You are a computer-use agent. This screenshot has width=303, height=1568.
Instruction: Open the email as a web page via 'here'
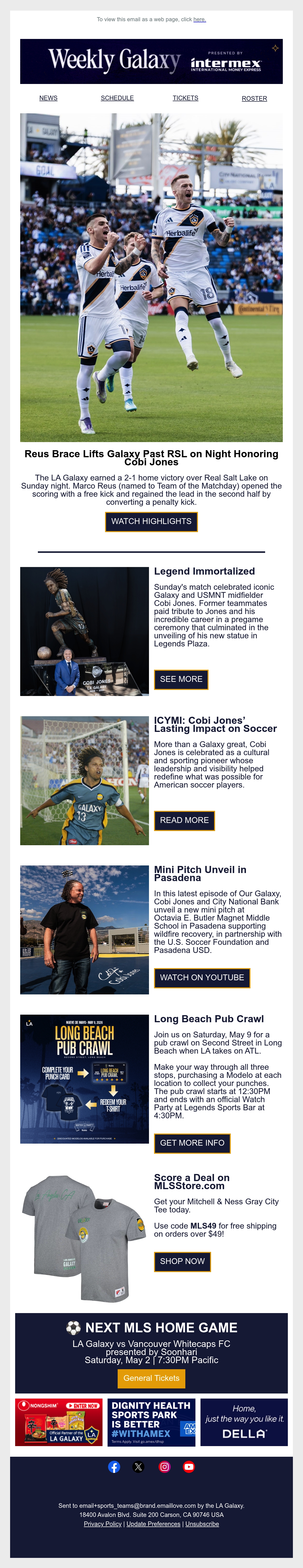click(x=200, y=19)
